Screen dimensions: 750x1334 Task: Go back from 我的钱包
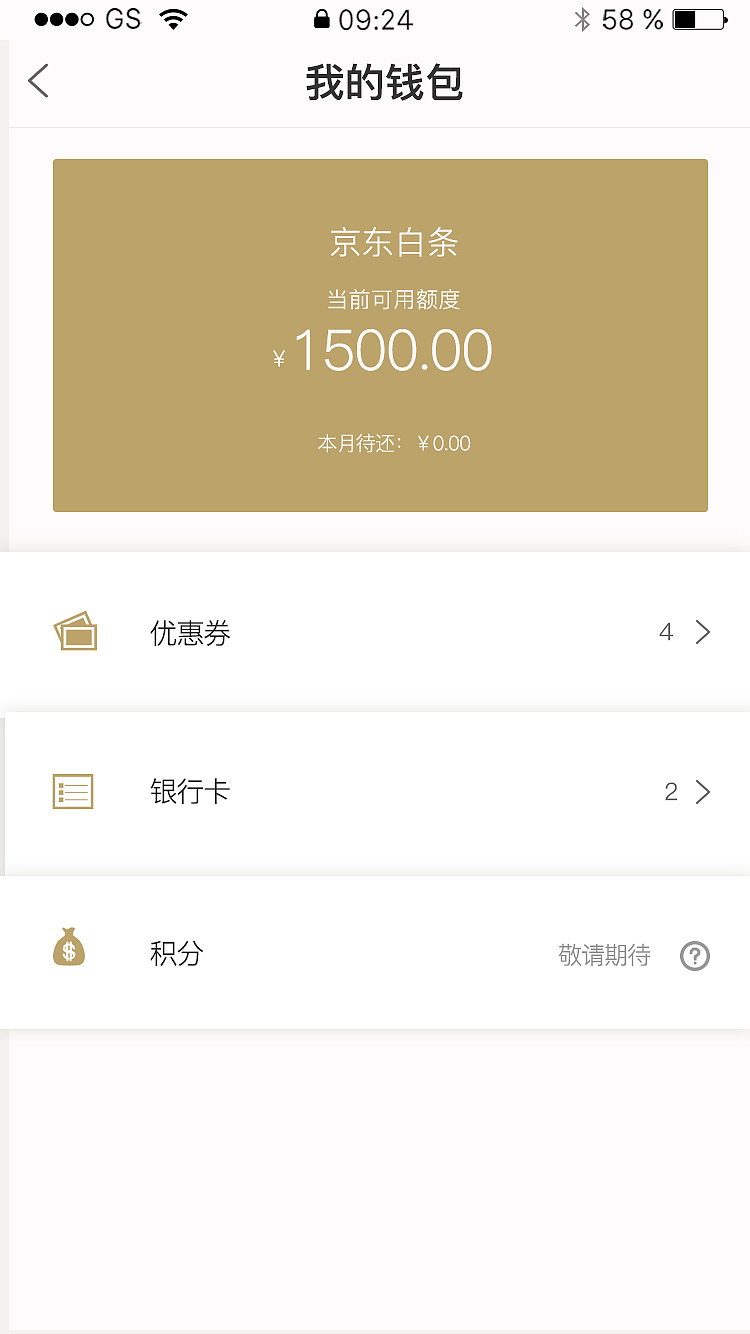point(38,81)
